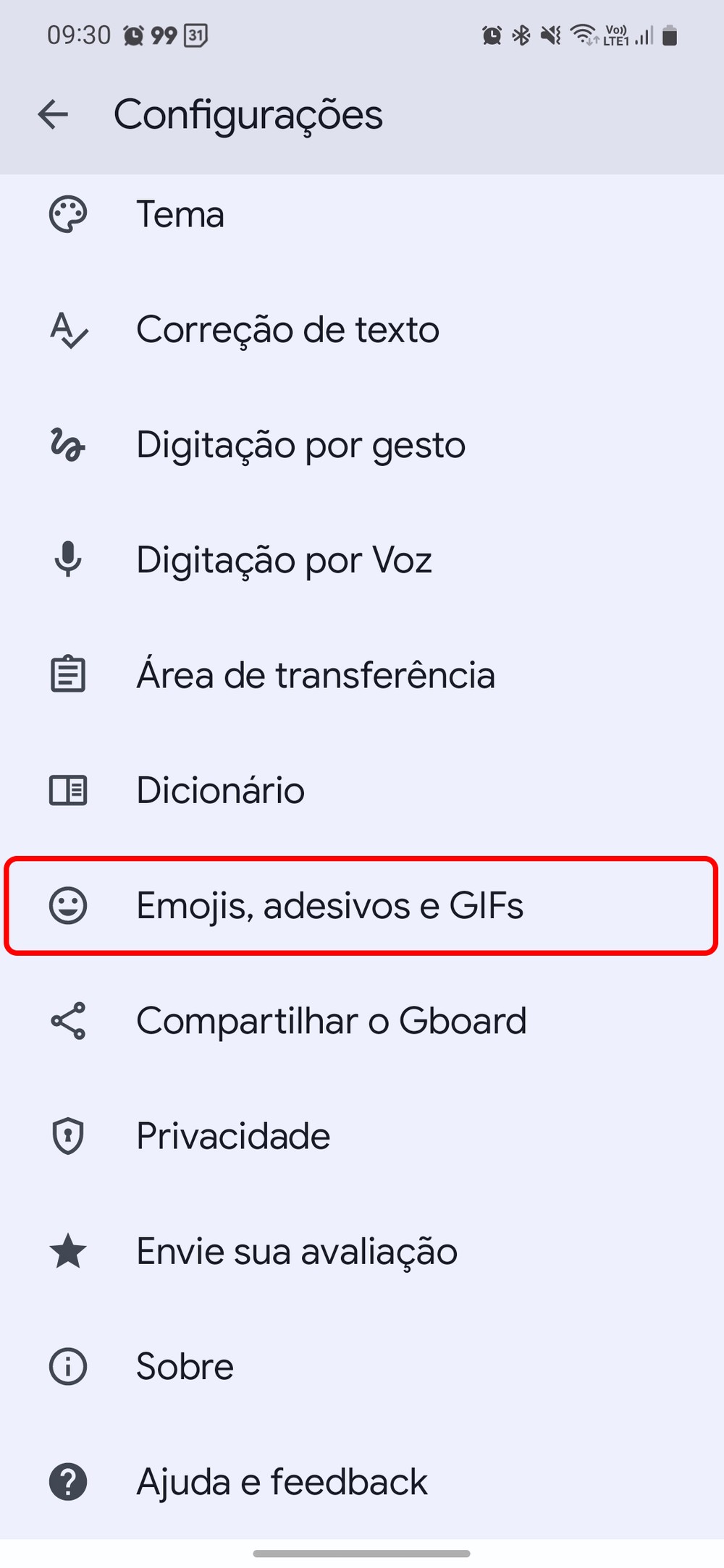Viewport: 724px width, 1568px height.
Task: Go back from Configurações
Action: pos(53,114)
